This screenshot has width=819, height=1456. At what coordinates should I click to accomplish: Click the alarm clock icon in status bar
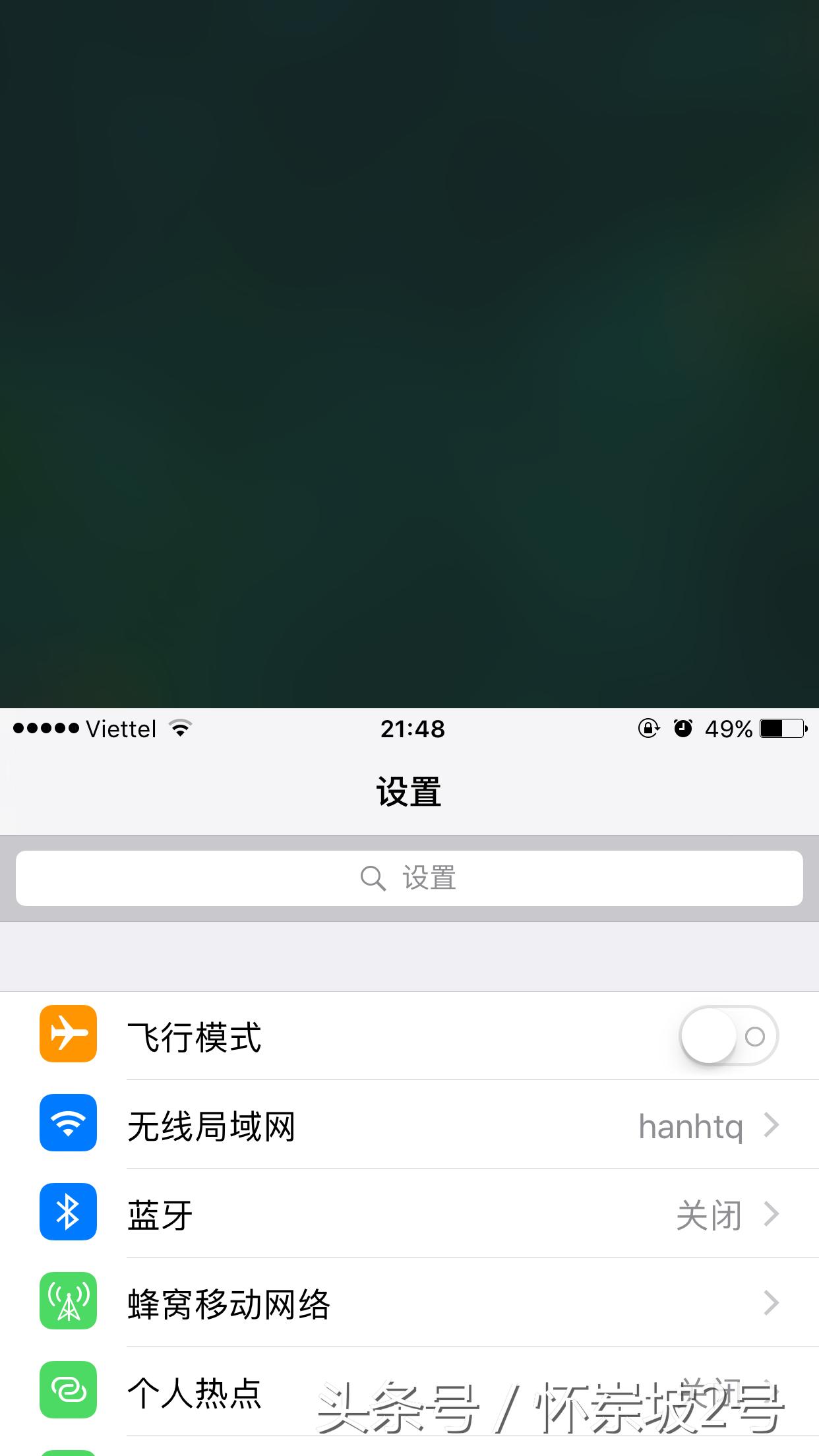click(x=684, y=728)
